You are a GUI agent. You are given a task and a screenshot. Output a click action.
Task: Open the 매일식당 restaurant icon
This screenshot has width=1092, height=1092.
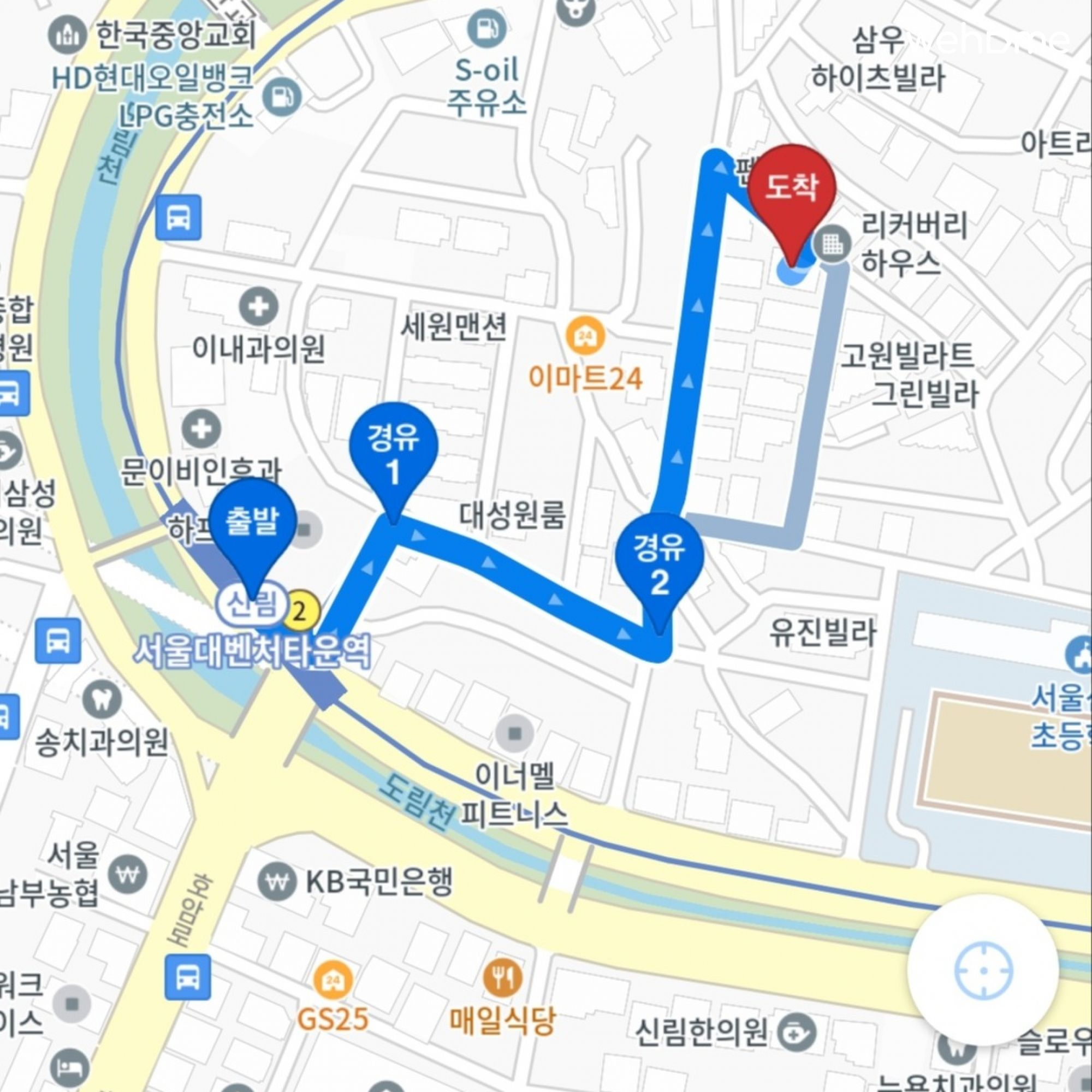(501, 977)
